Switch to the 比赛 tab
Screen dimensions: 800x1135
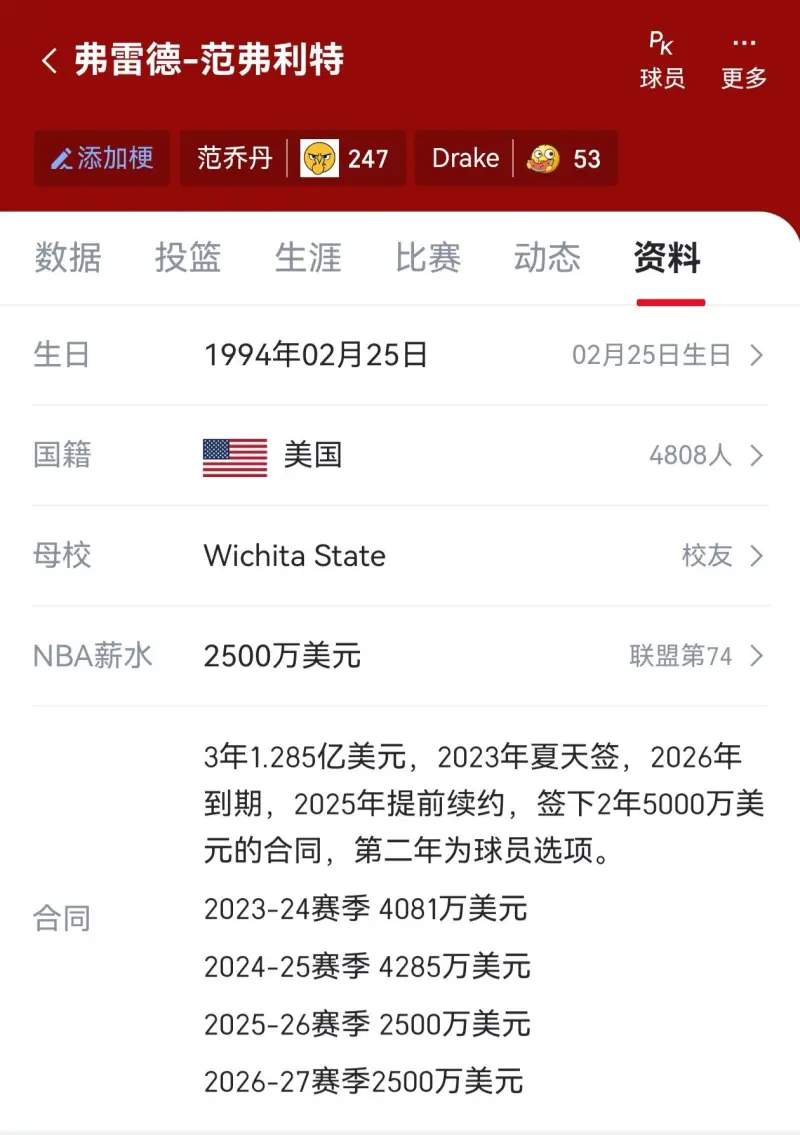tap(428, 258)
